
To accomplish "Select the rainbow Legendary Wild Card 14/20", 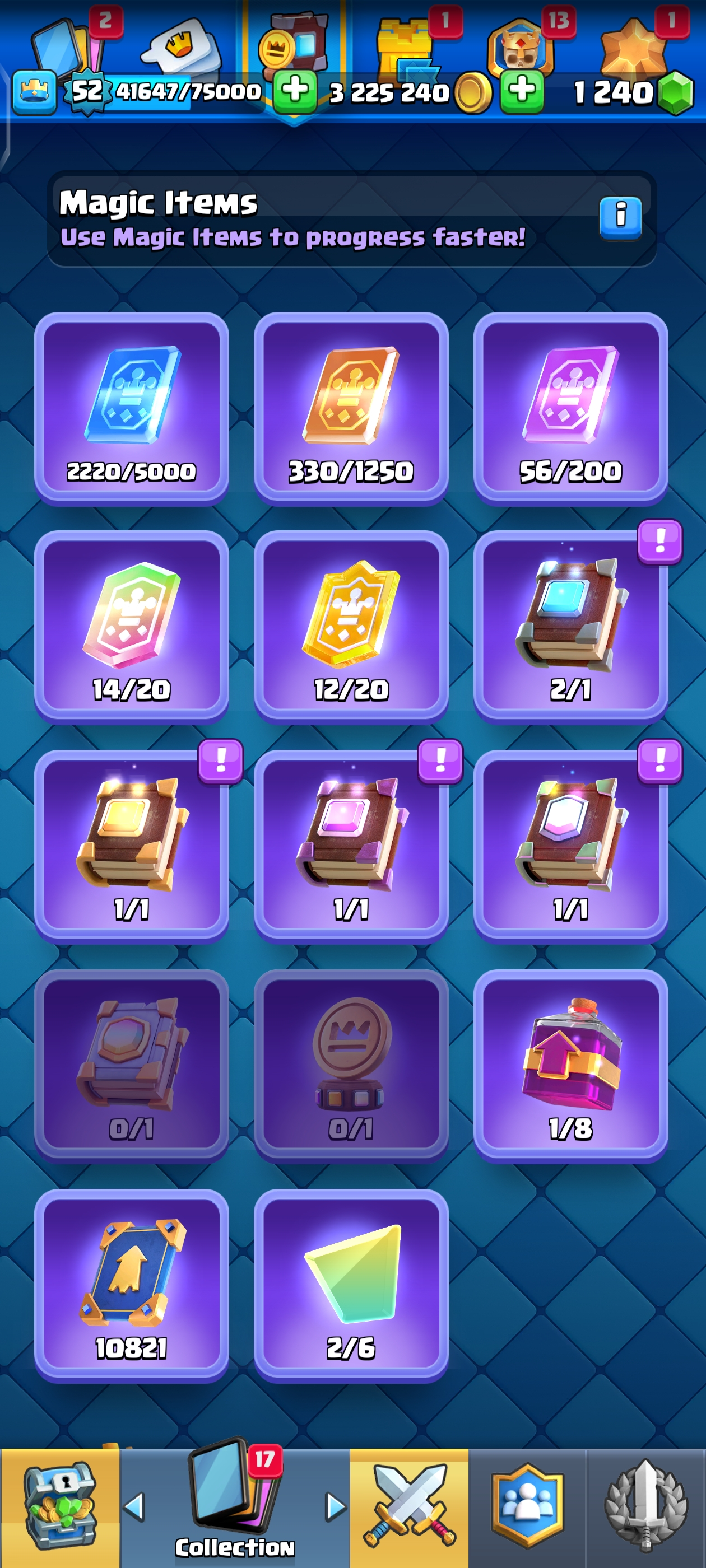I will coord(132,627).
